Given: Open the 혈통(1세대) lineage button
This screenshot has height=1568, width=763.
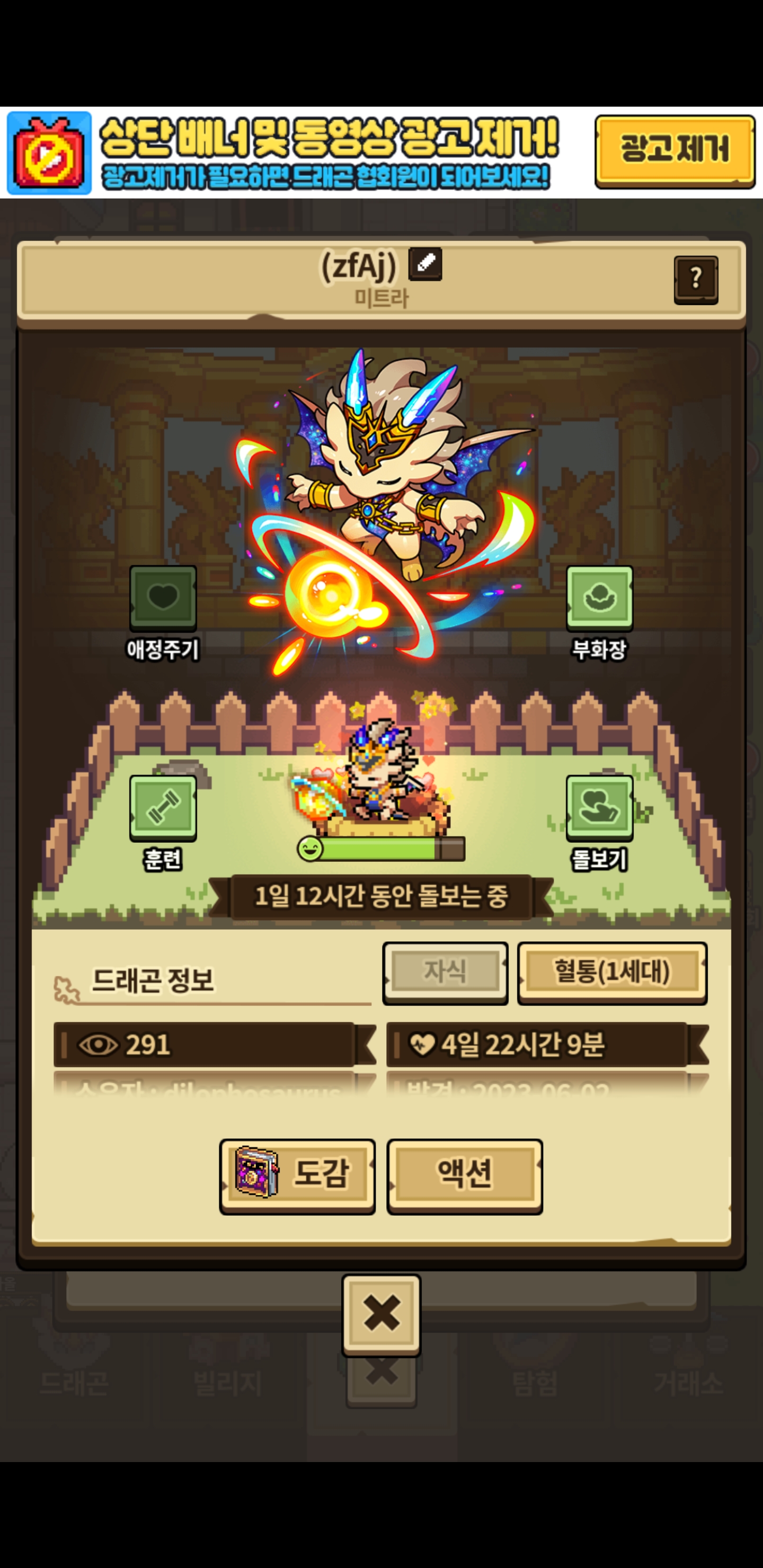Looking at the screenshot, I should (611, 972).
